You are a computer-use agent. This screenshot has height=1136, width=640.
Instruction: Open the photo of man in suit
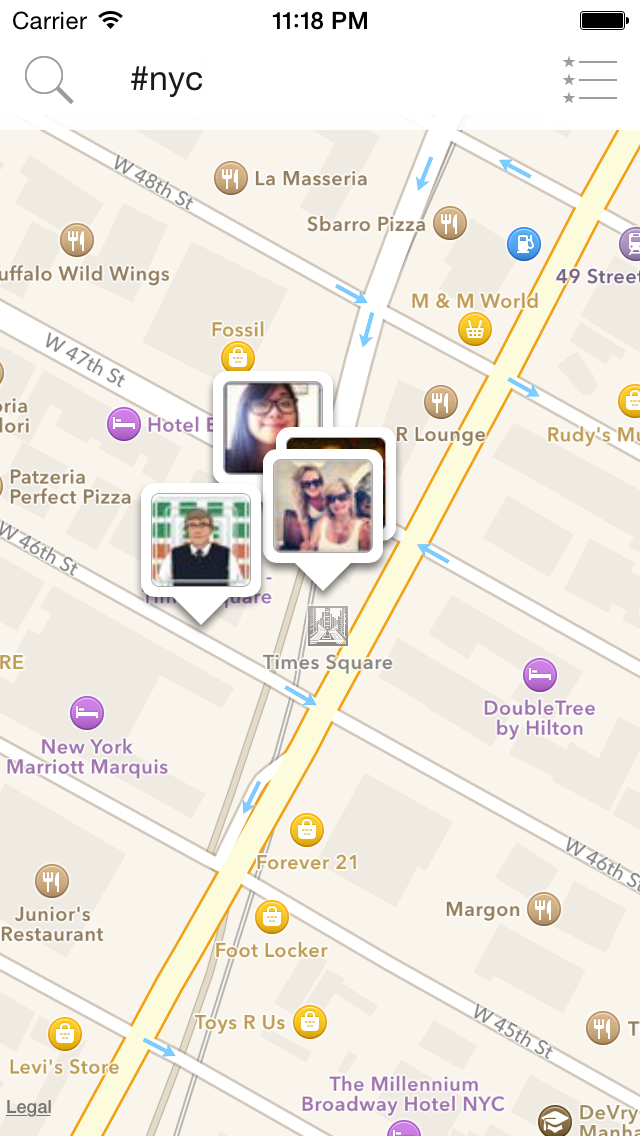tap(200, 539)
